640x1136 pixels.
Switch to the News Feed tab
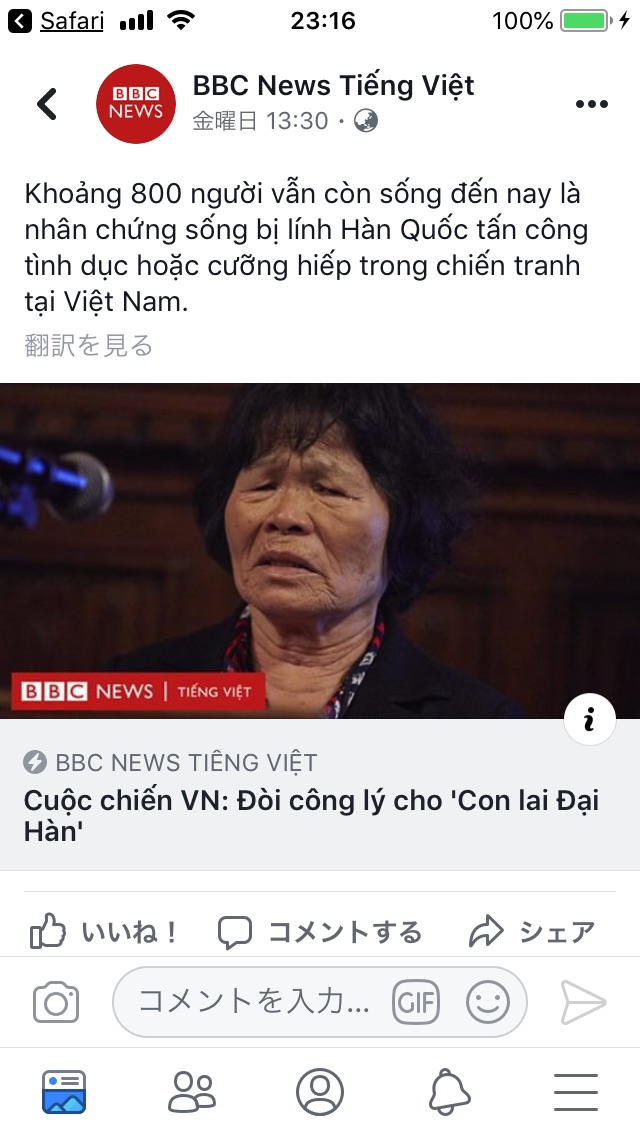click(x=64, y=1092)
